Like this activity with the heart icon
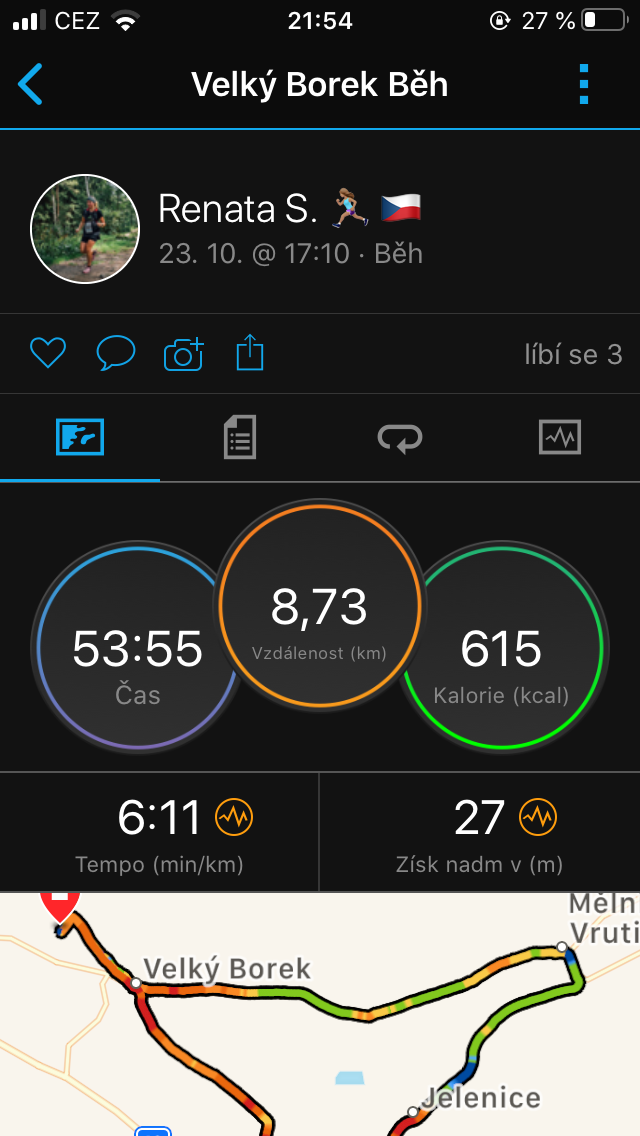The width and height of the screenshot is (640, 1136). (x=48, y=354)
